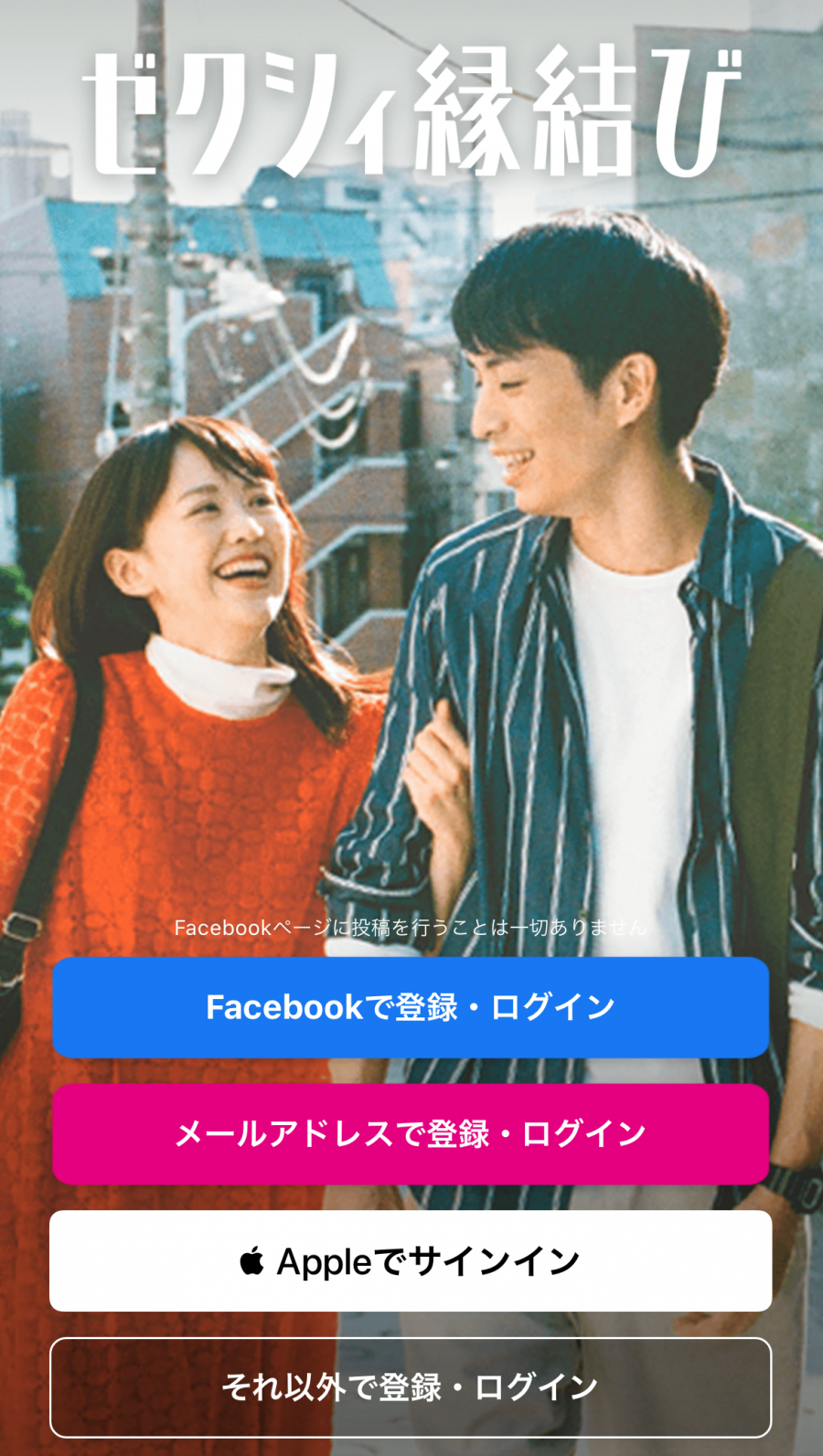Select それ以外で登録・ログイン option
This screenshot has width=823, height=1456.
click(411, 1387)
